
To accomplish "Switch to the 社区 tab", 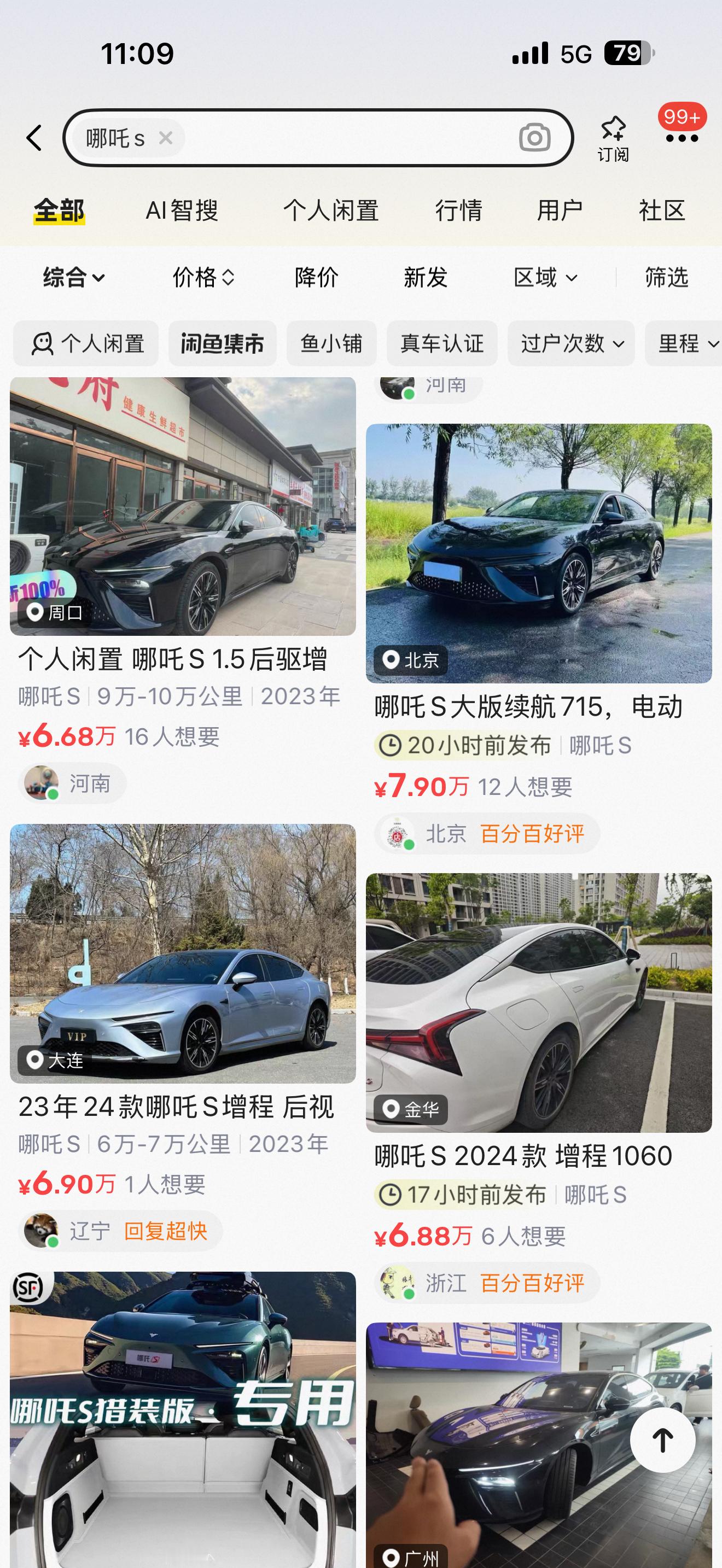I will [x=662, y=210].
